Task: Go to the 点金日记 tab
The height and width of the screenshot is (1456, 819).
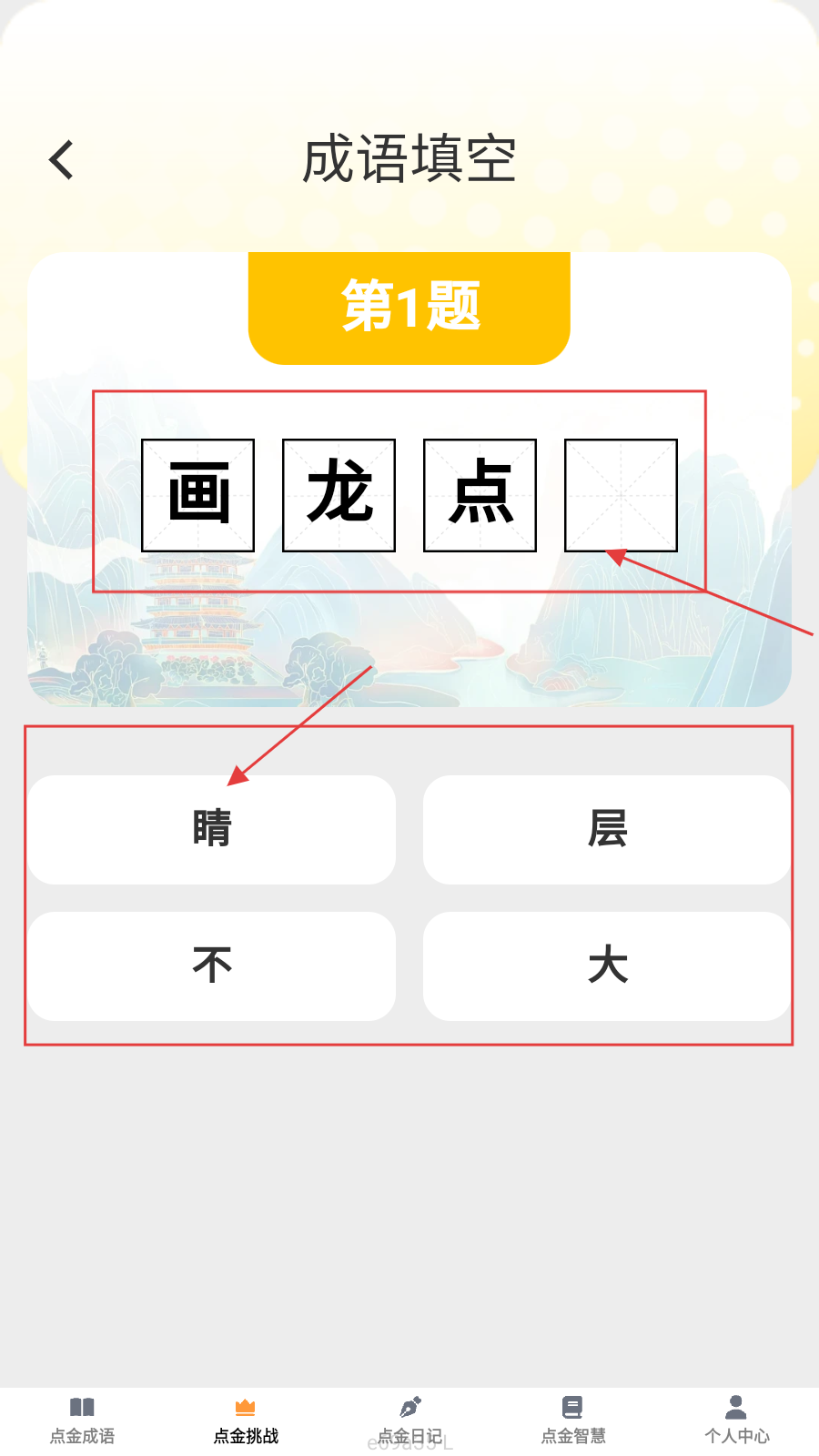Action: click(x=409, y=1421)
